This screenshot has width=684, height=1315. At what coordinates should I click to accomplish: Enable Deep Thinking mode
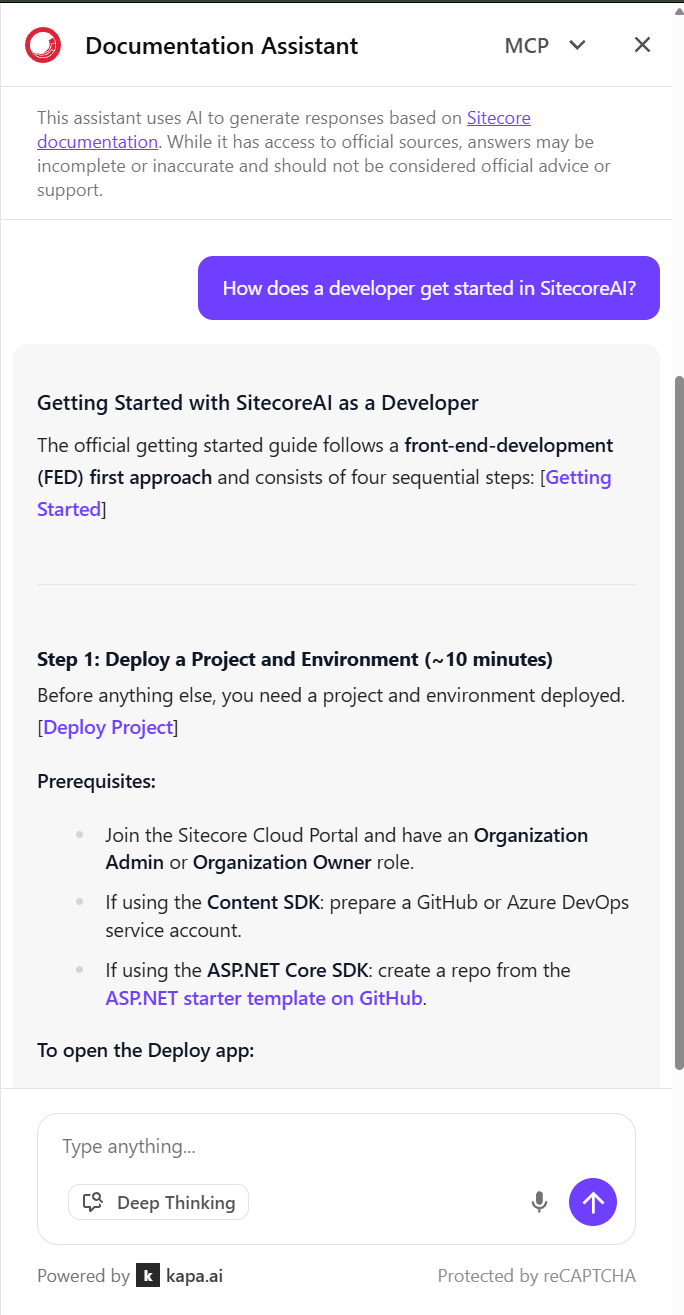click(x=158, y=1202)
